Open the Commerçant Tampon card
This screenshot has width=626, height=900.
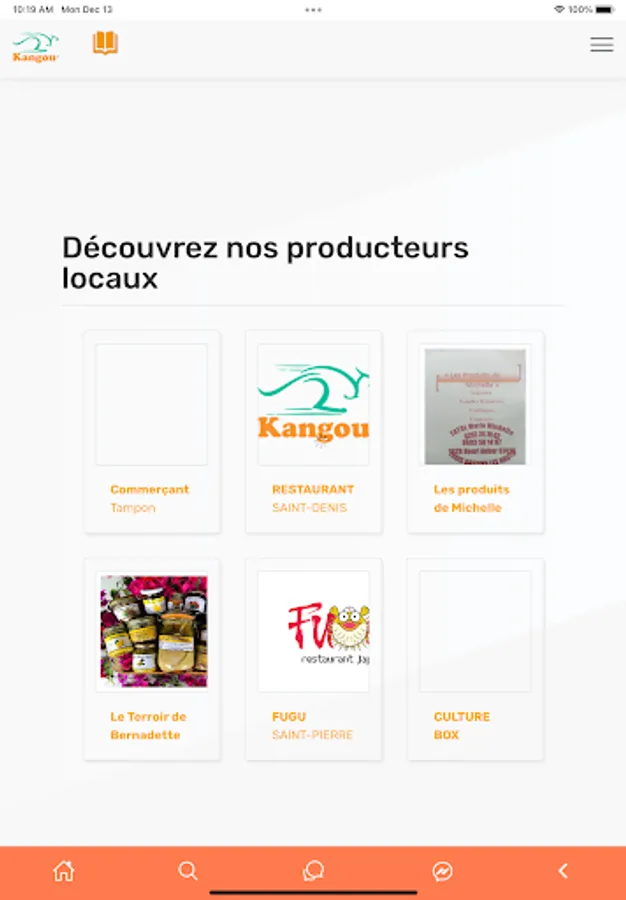pyautogui.click(x=152, y=432)
